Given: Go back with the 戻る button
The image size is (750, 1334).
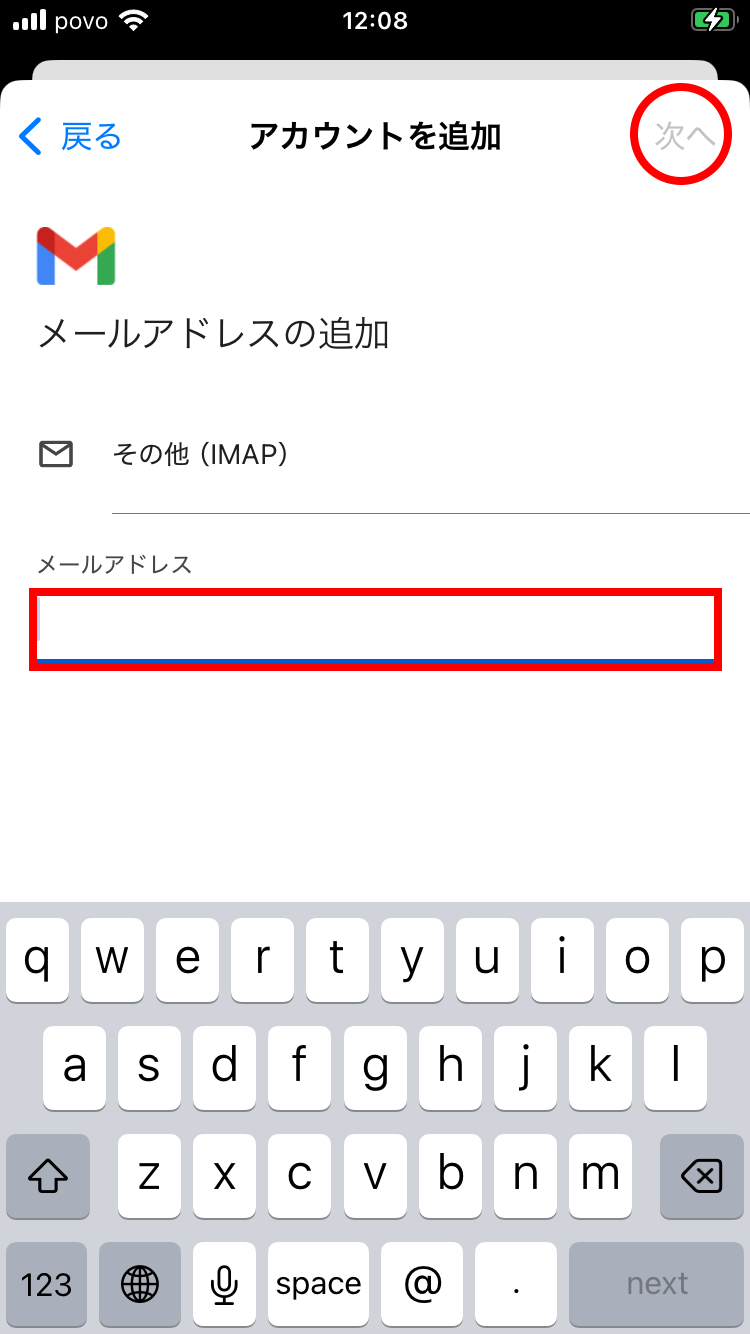Looking at the screenshot, I should (x=70, y=137).
